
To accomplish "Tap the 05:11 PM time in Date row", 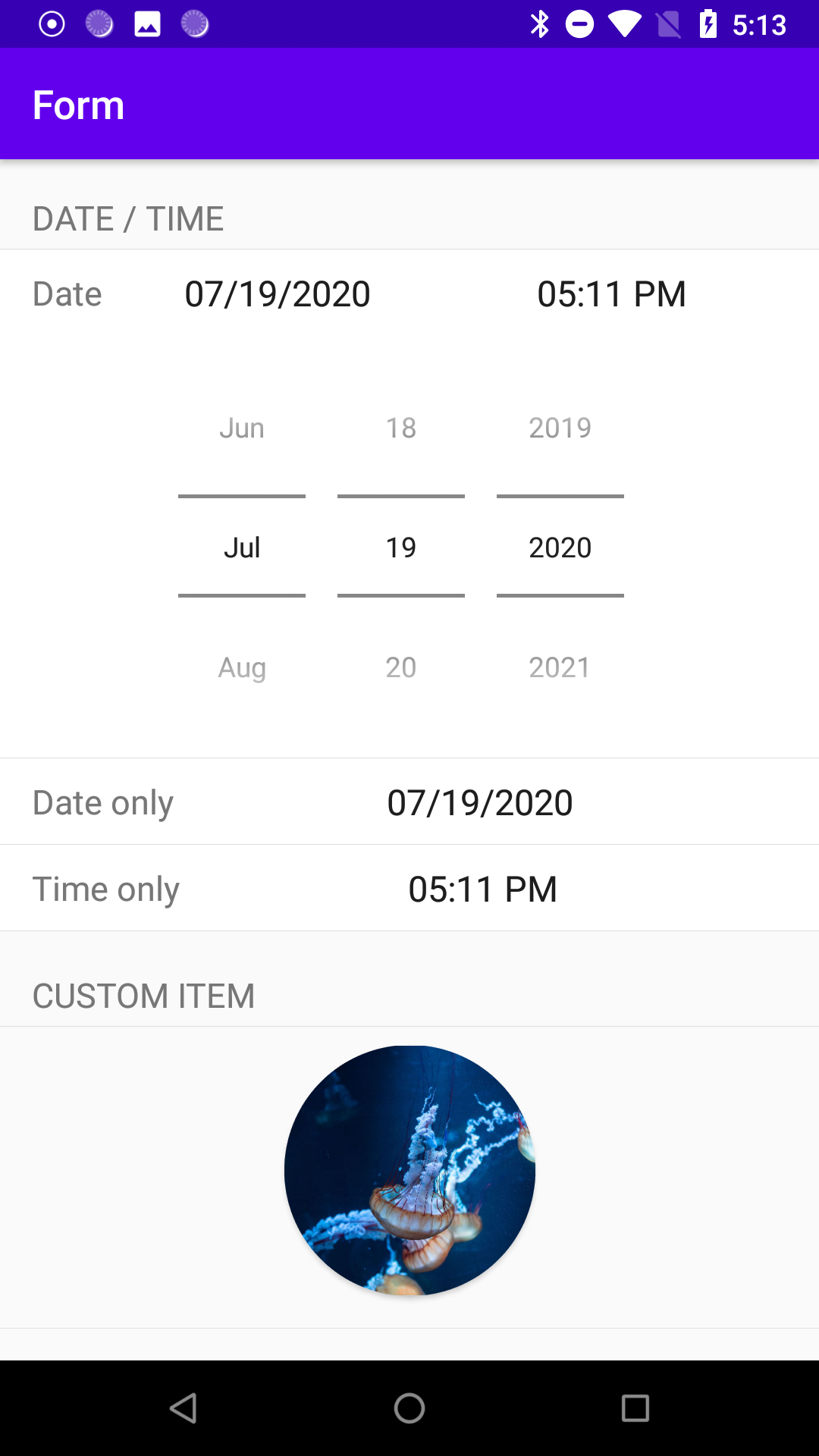I will [x=611, y=294].
